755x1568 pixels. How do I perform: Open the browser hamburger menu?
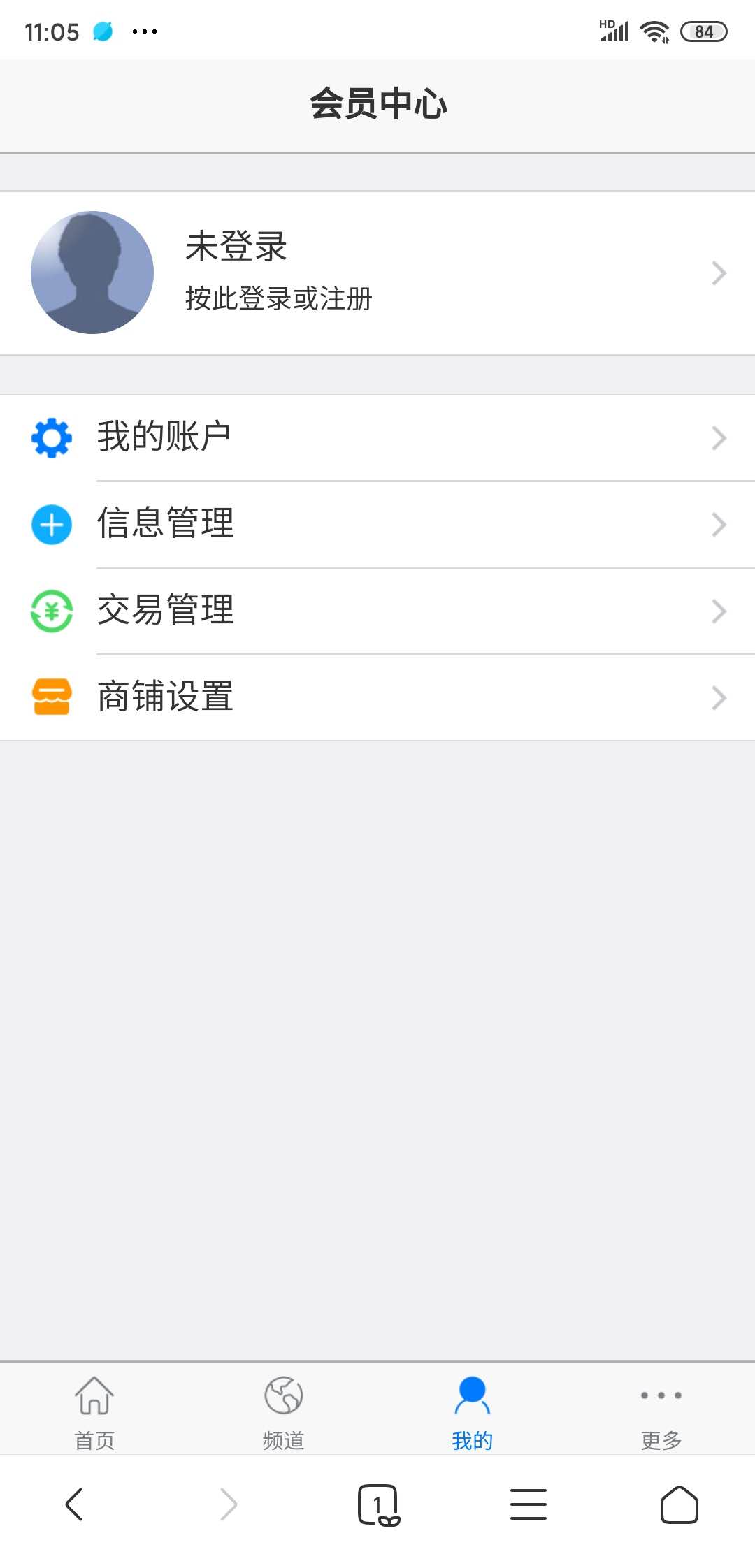point(528,1504)
